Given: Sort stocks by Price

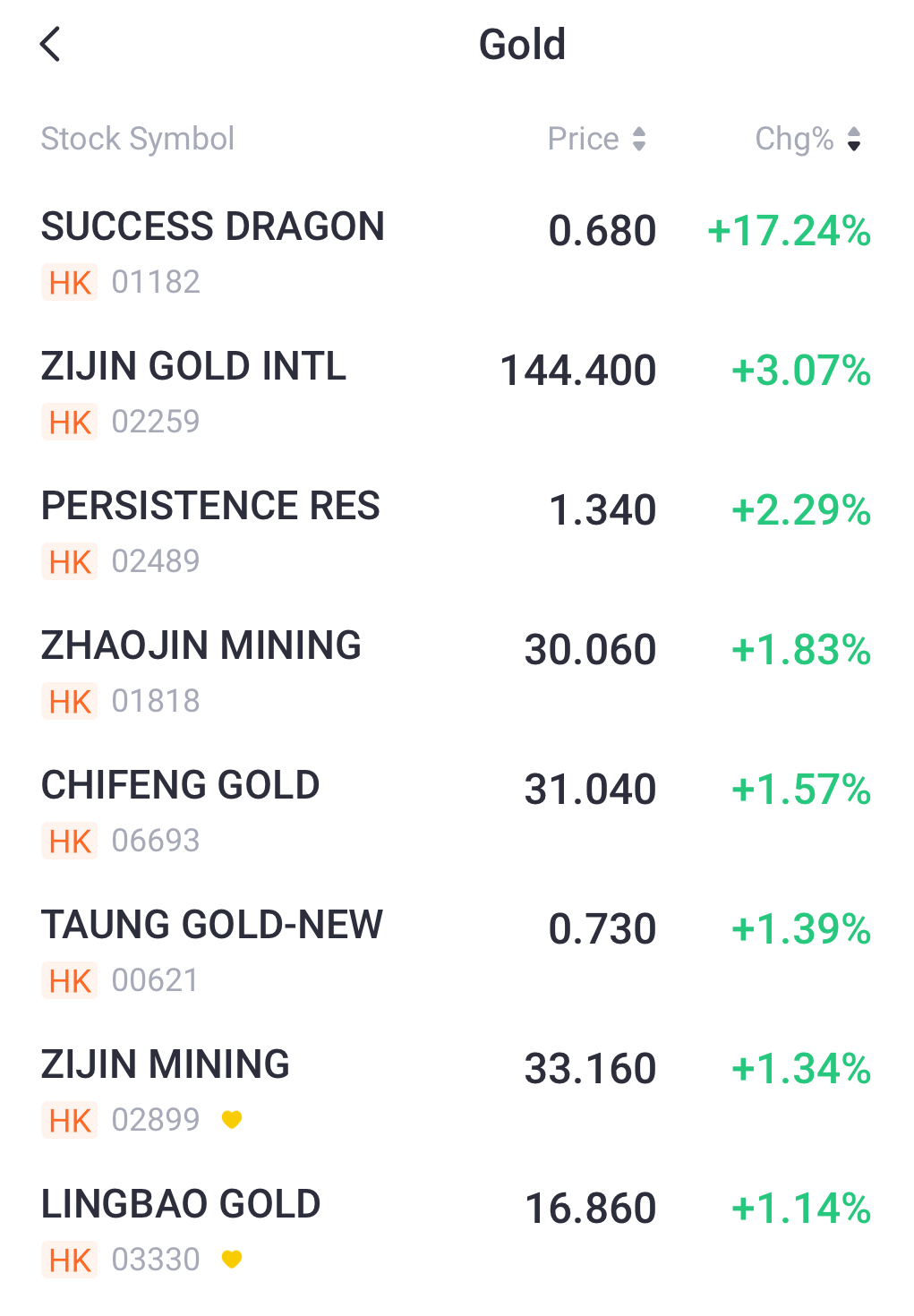Looking at the screenshot, I should [x=596, y=139].
